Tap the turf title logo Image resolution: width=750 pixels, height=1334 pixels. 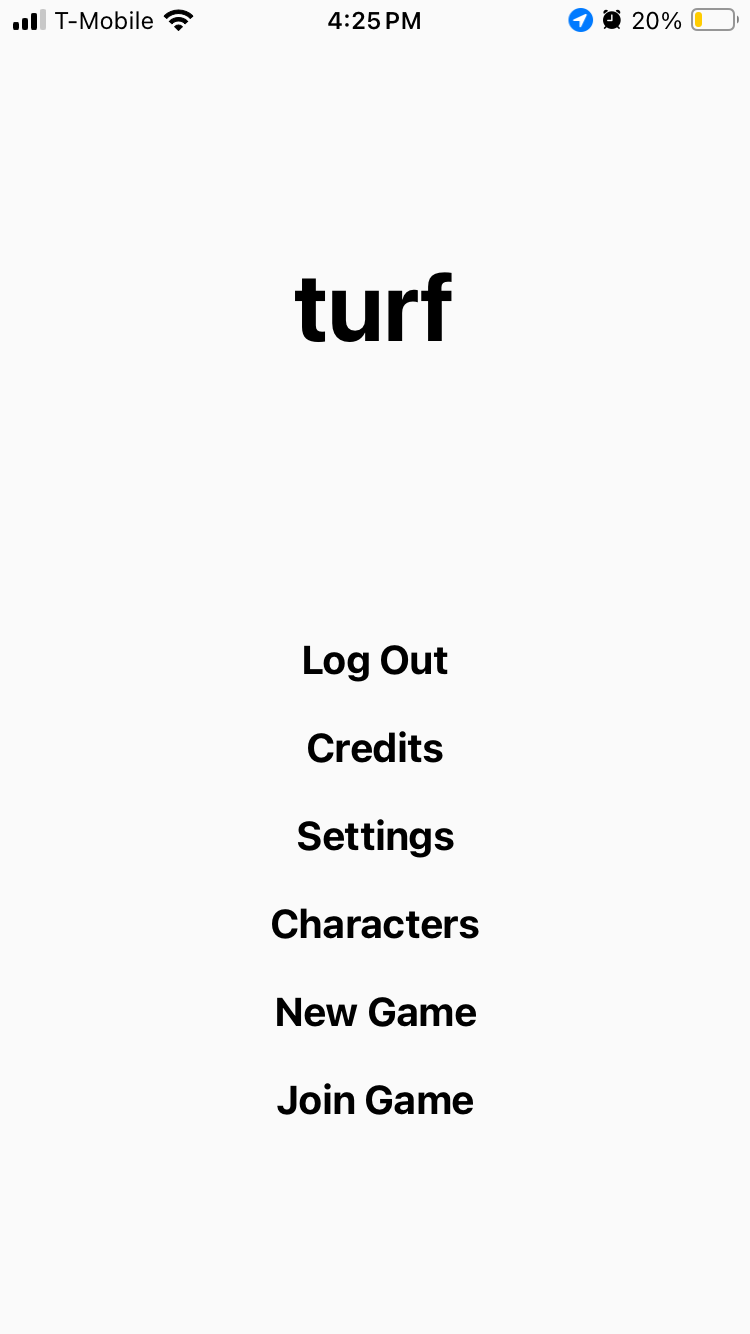(374, 307)
